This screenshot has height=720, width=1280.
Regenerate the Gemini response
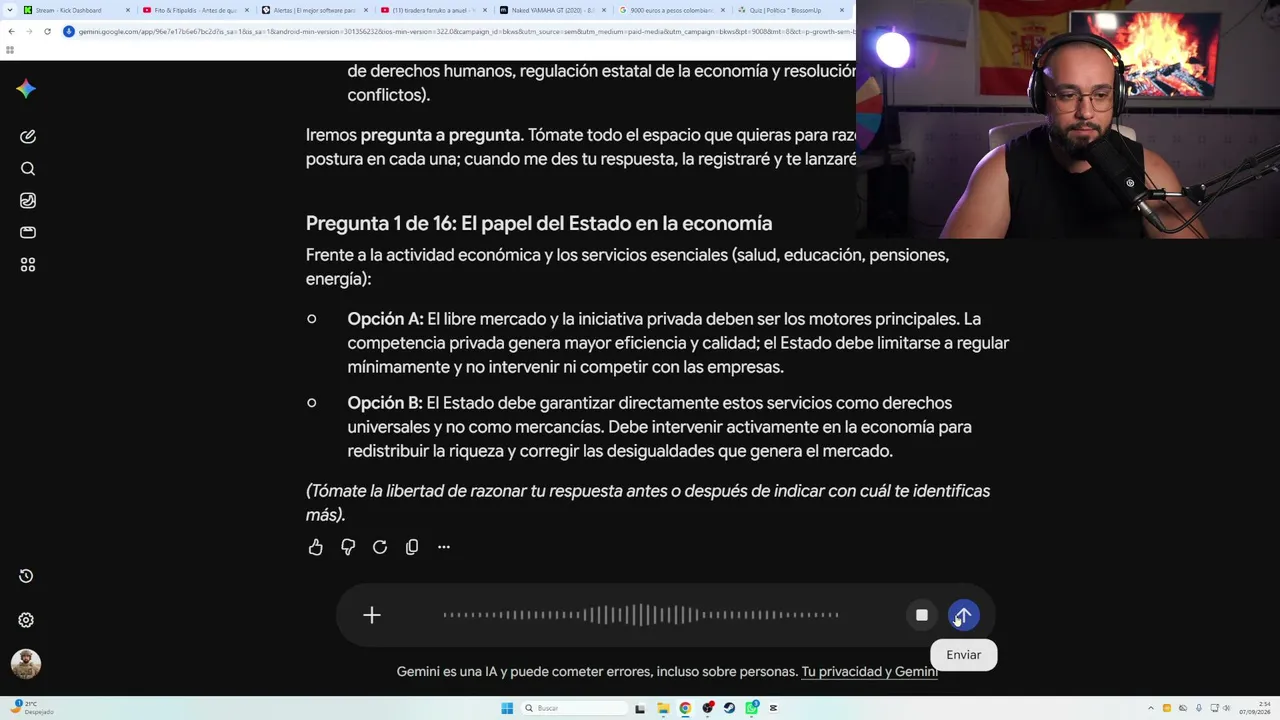point(380,547)
